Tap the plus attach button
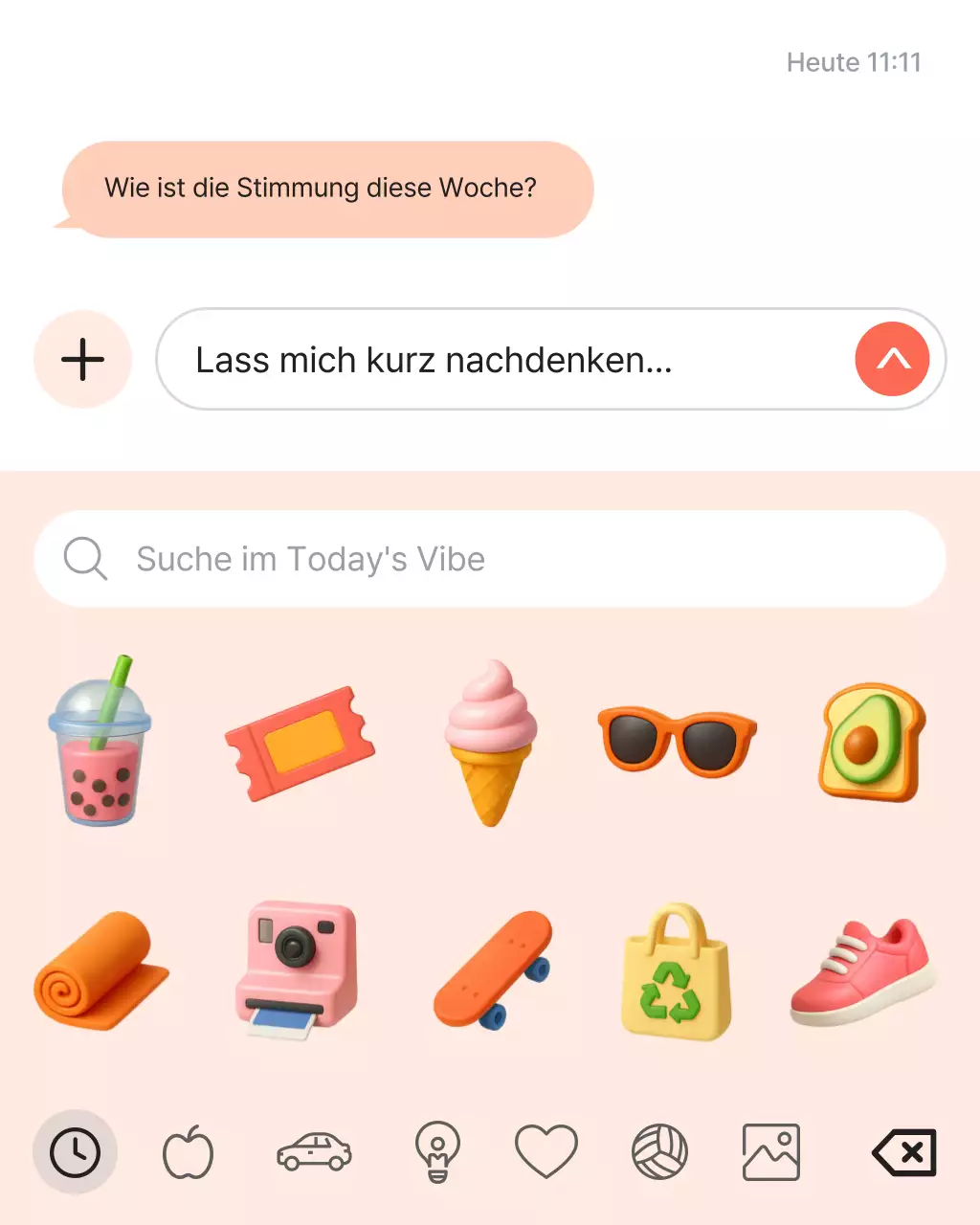This screenshot has height=1225, width=980. pos(82,360)
